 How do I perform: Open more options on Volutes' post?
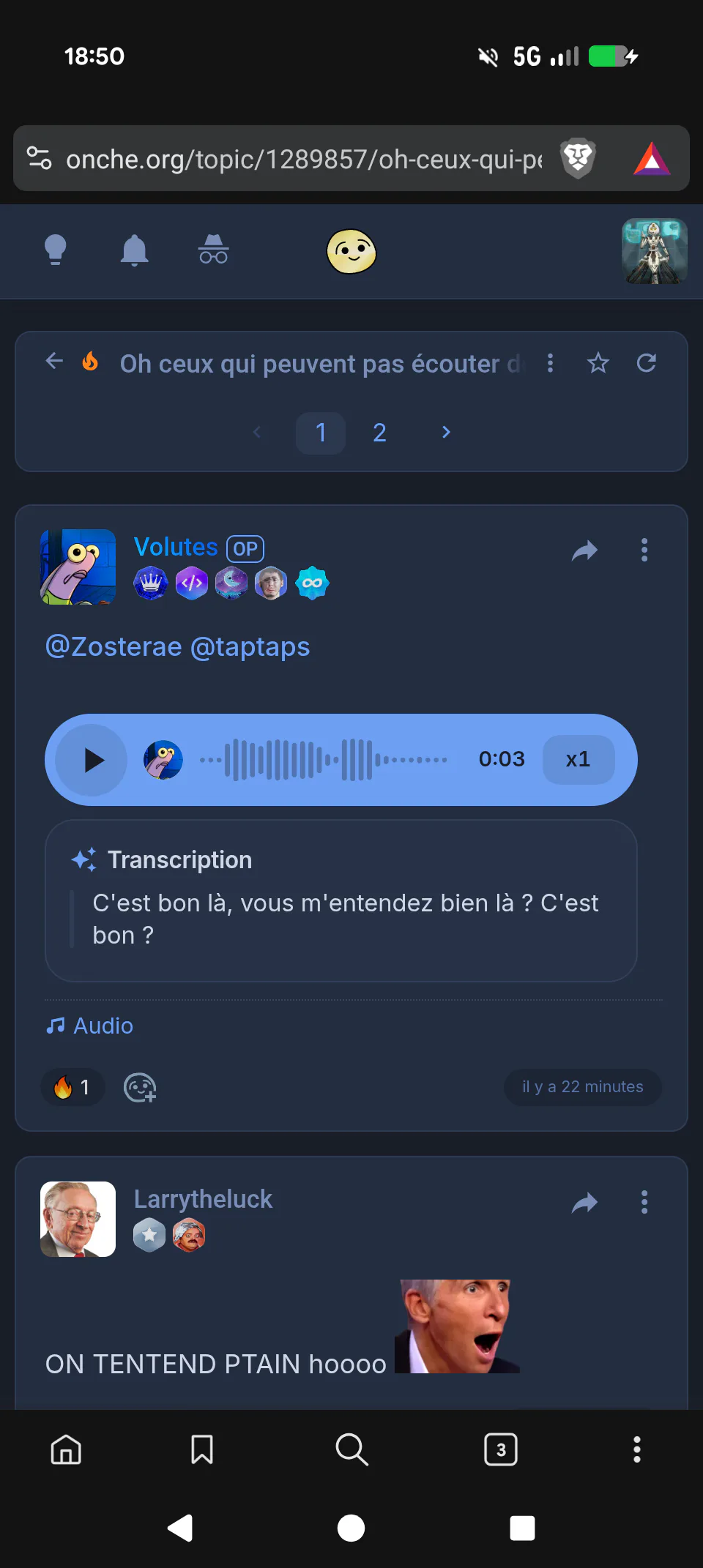click(644, 550)
